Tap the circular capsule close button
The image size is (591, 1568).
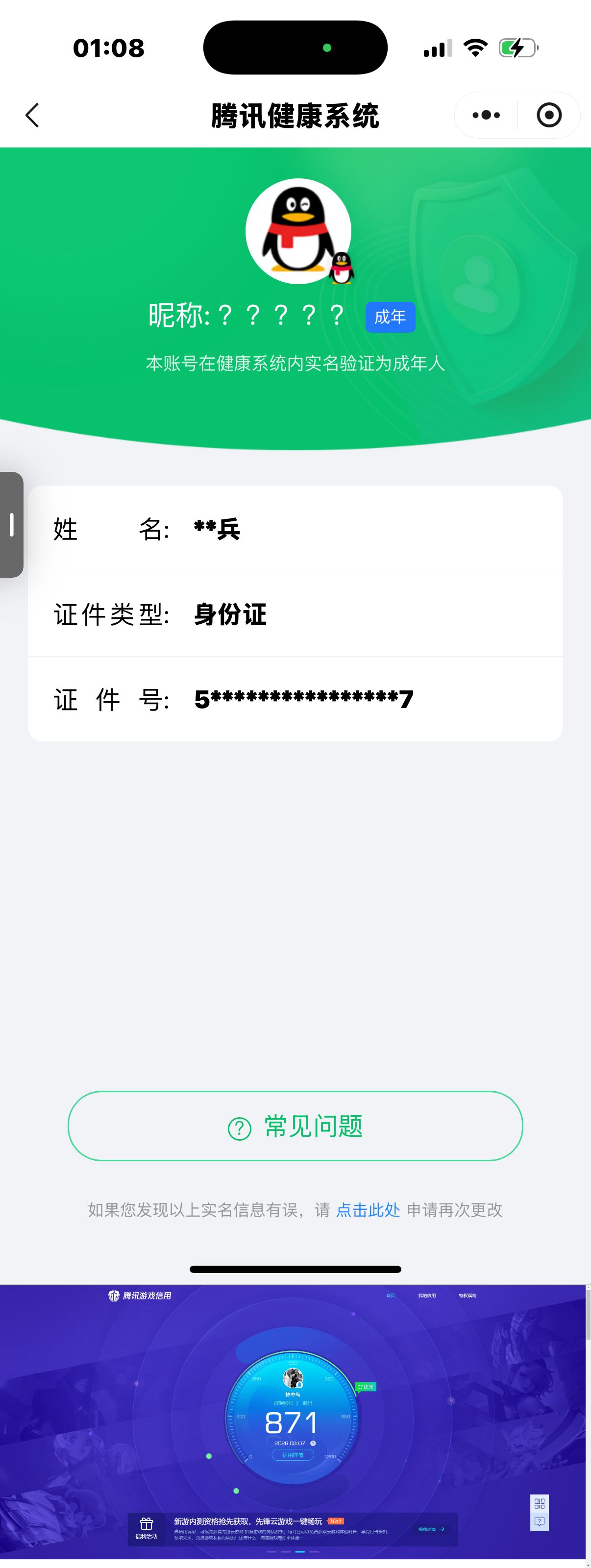(547, 115)
